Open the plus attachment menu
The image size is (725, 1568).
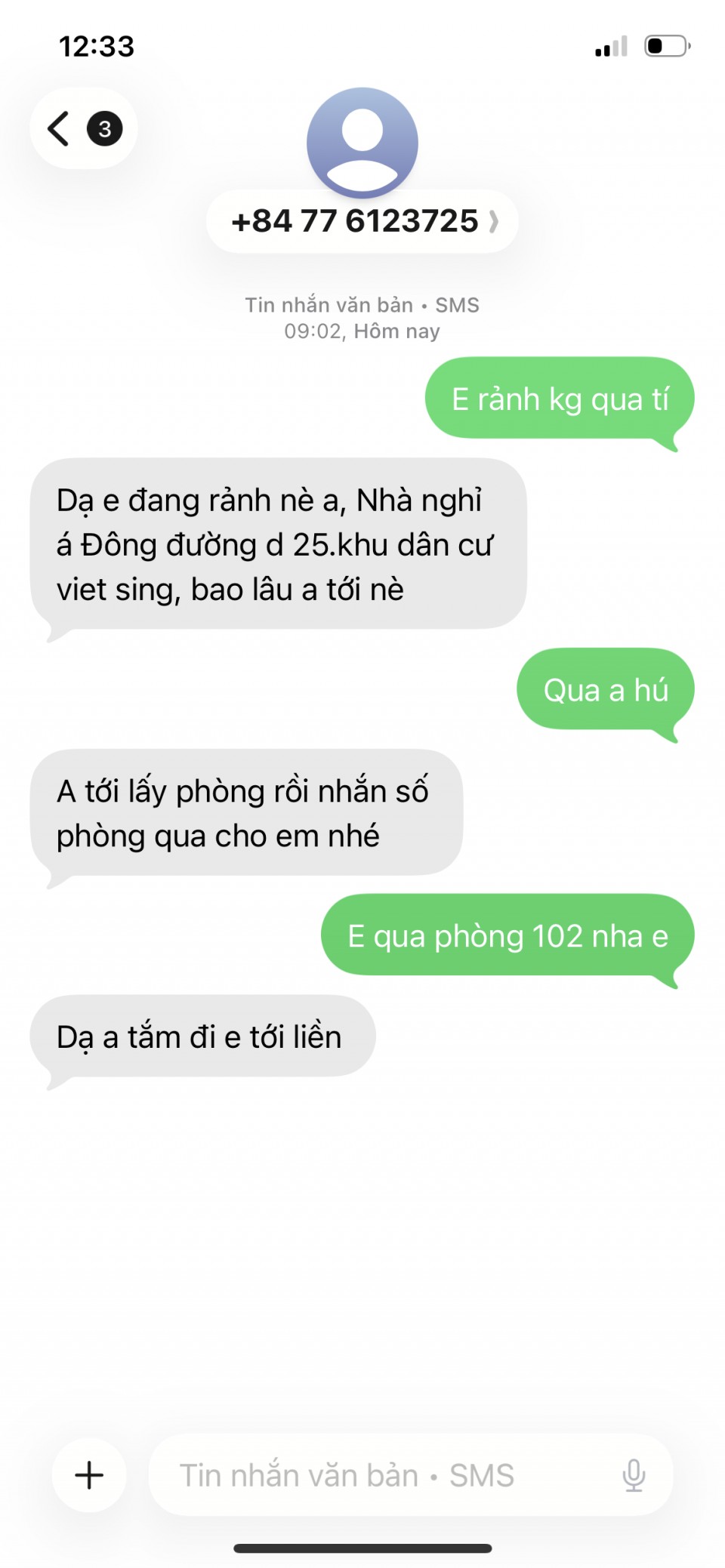point(89,1474)
